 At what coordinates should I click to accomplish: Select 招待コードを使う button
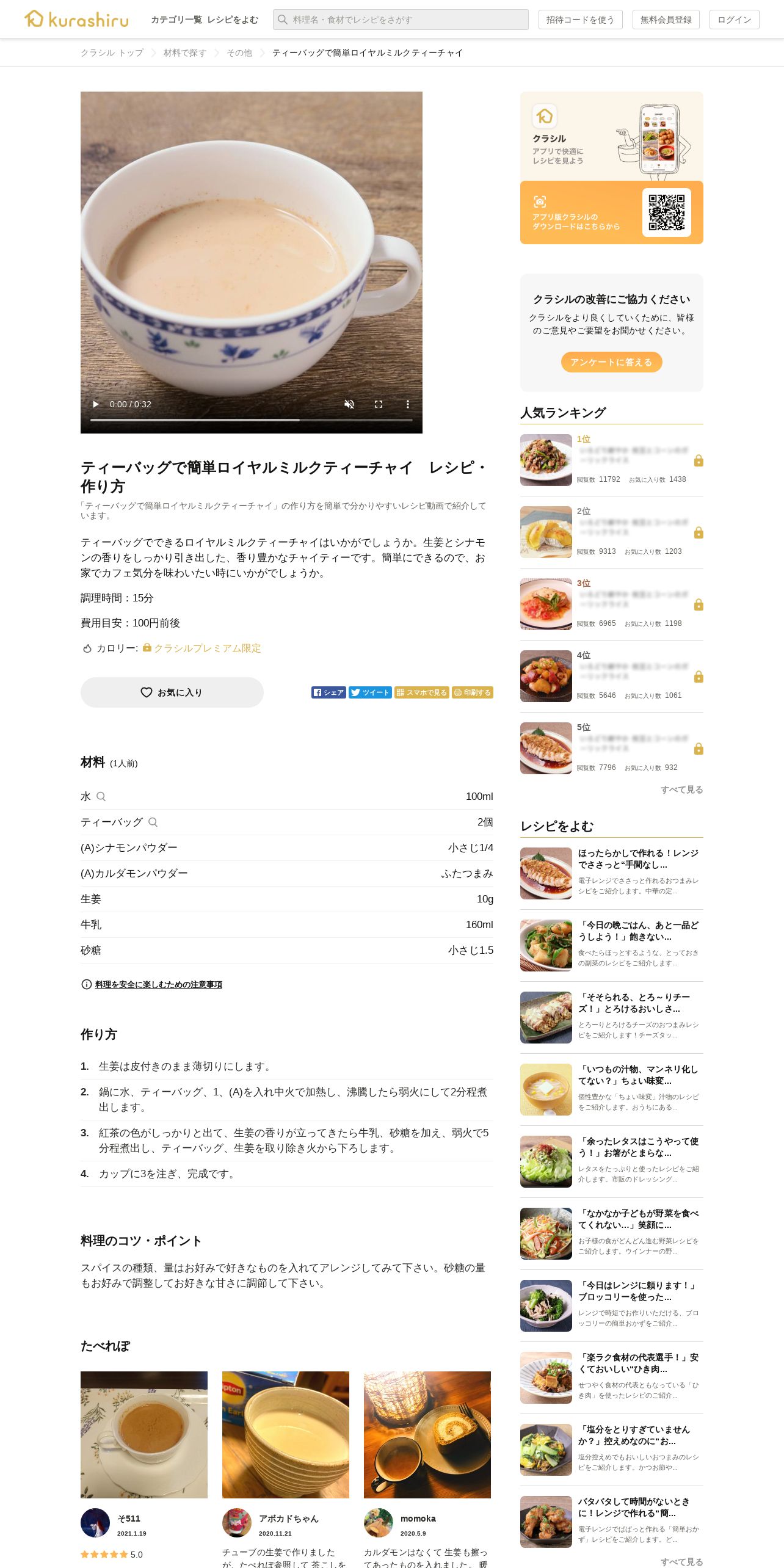580,20
